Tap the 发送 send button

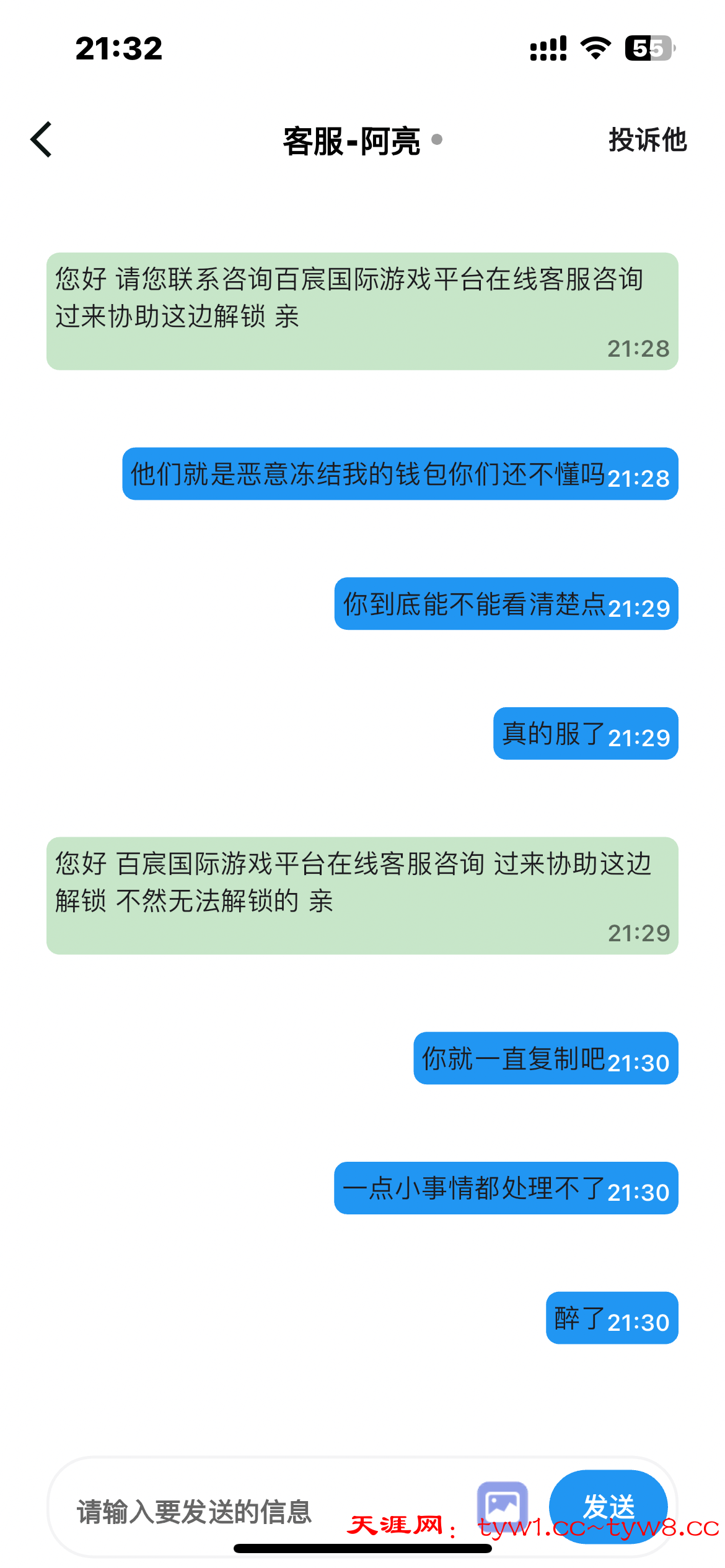608,1505
